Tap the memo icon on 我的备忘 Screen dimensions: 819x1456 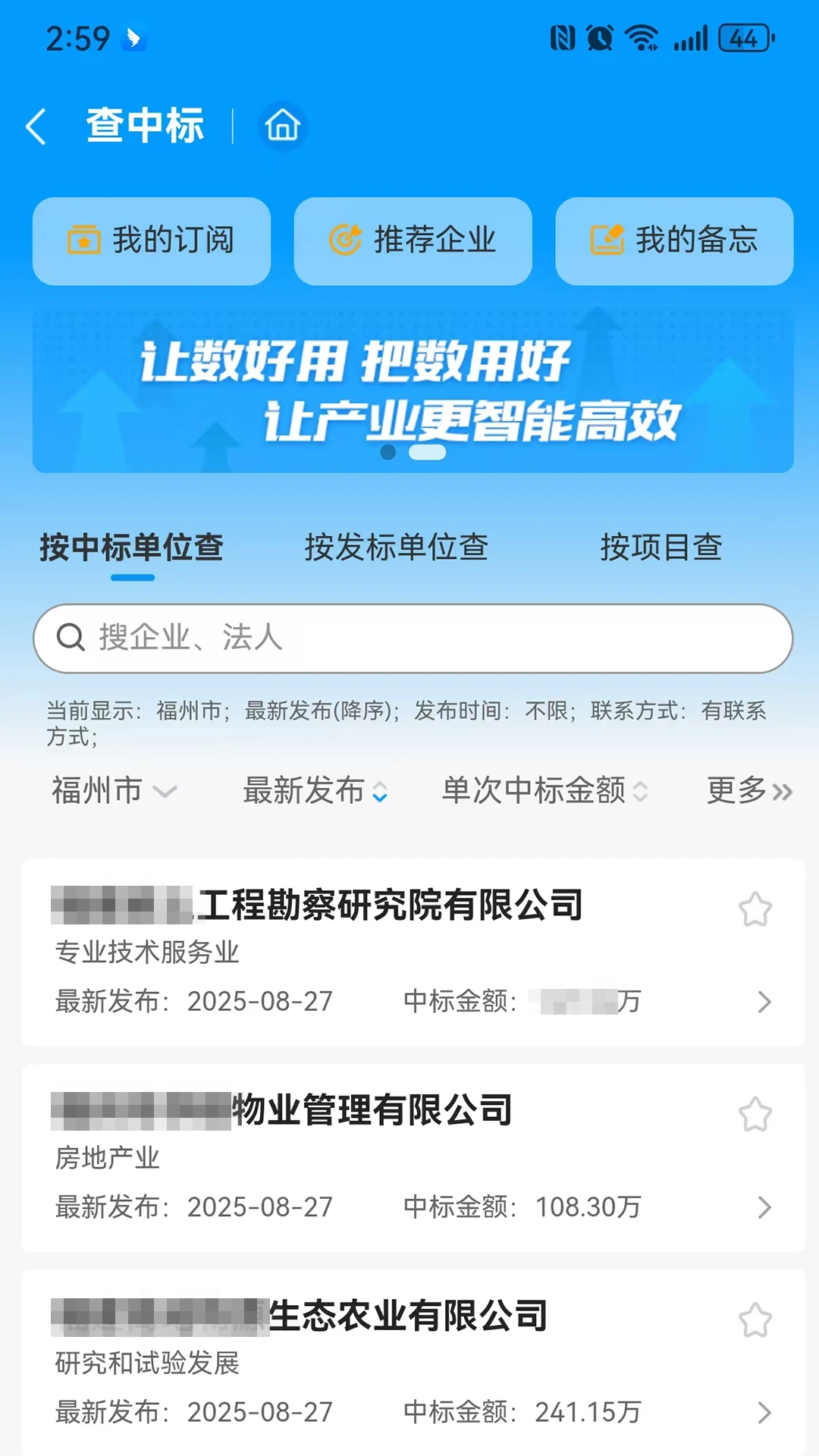coord(607,241)
